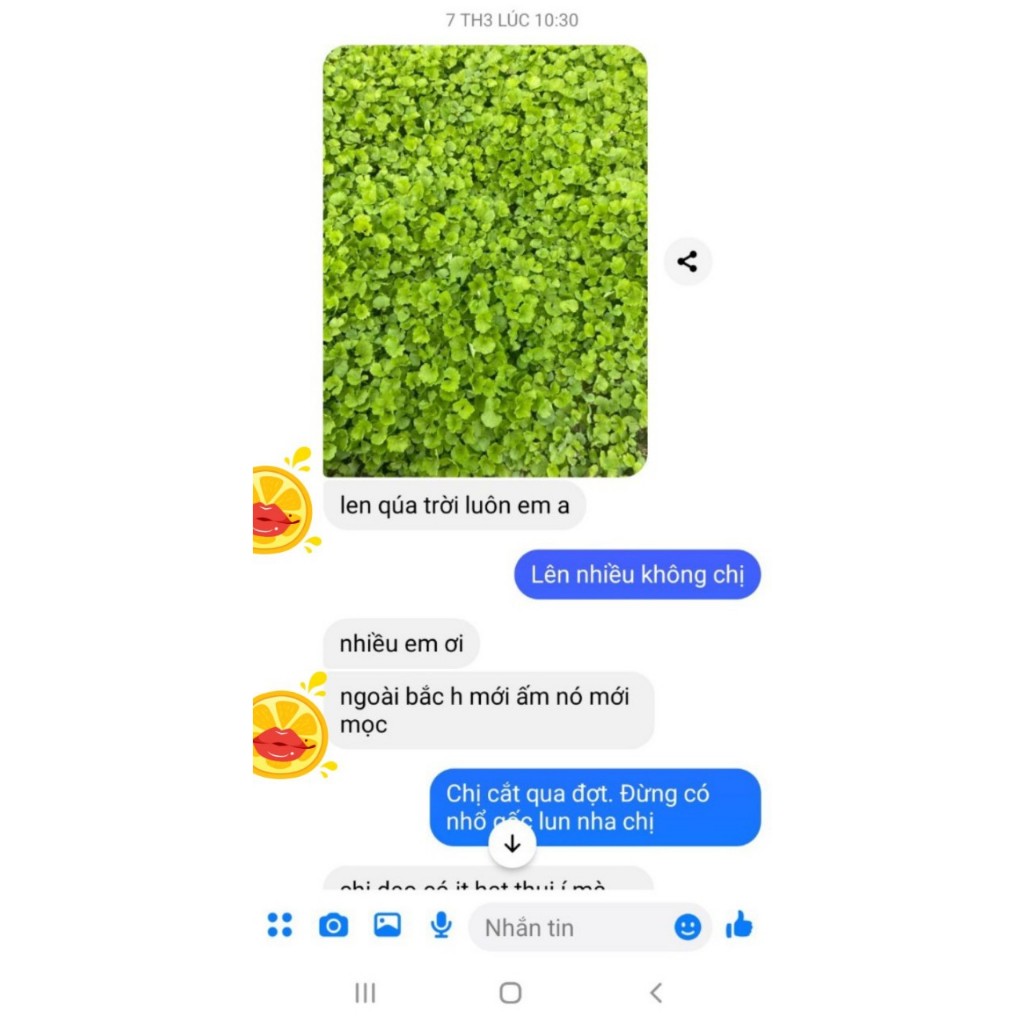
Task: Go back using system back button
Action: click(656, 992)
